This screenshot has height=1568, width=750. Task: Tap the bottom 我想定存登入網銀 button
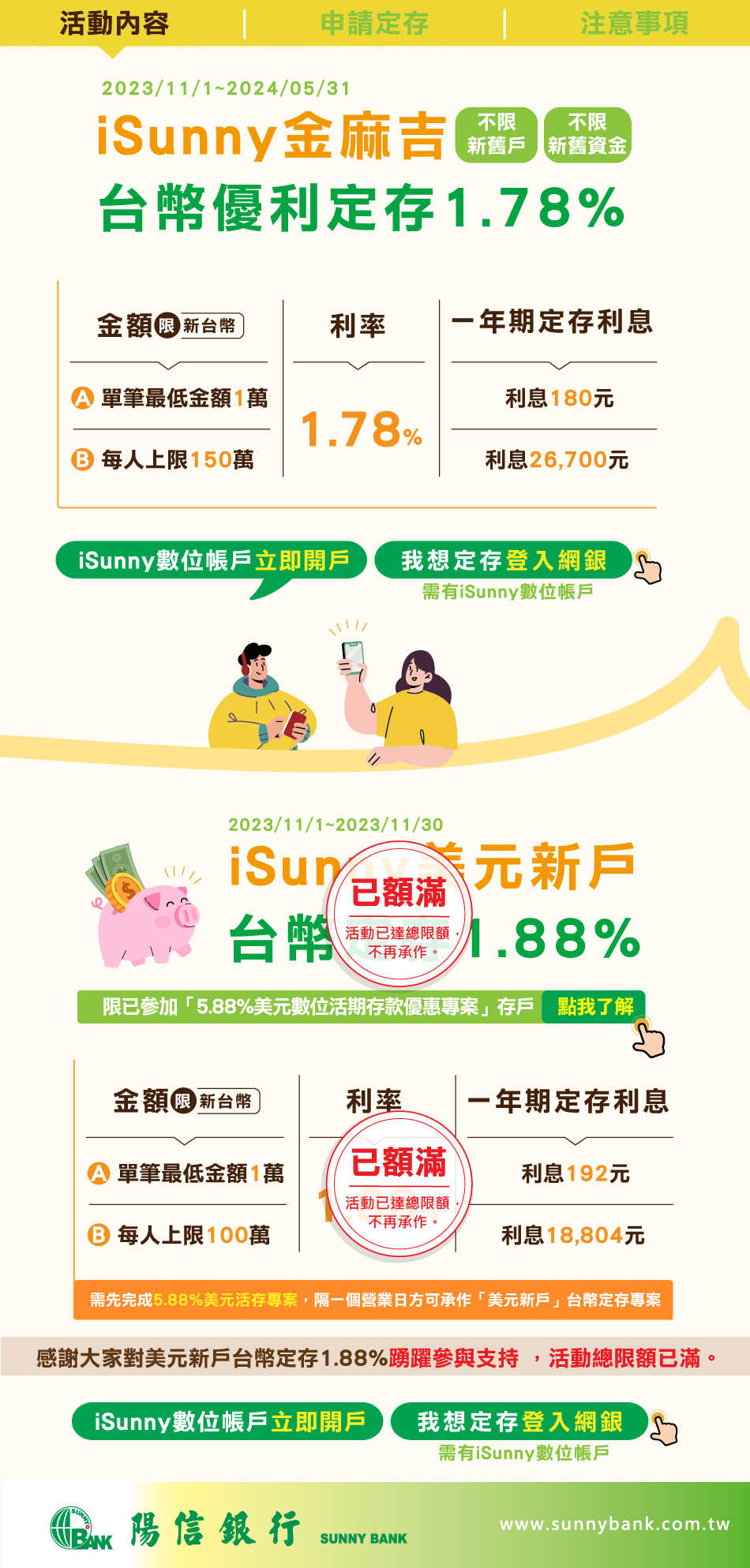tap(519, 1421)
